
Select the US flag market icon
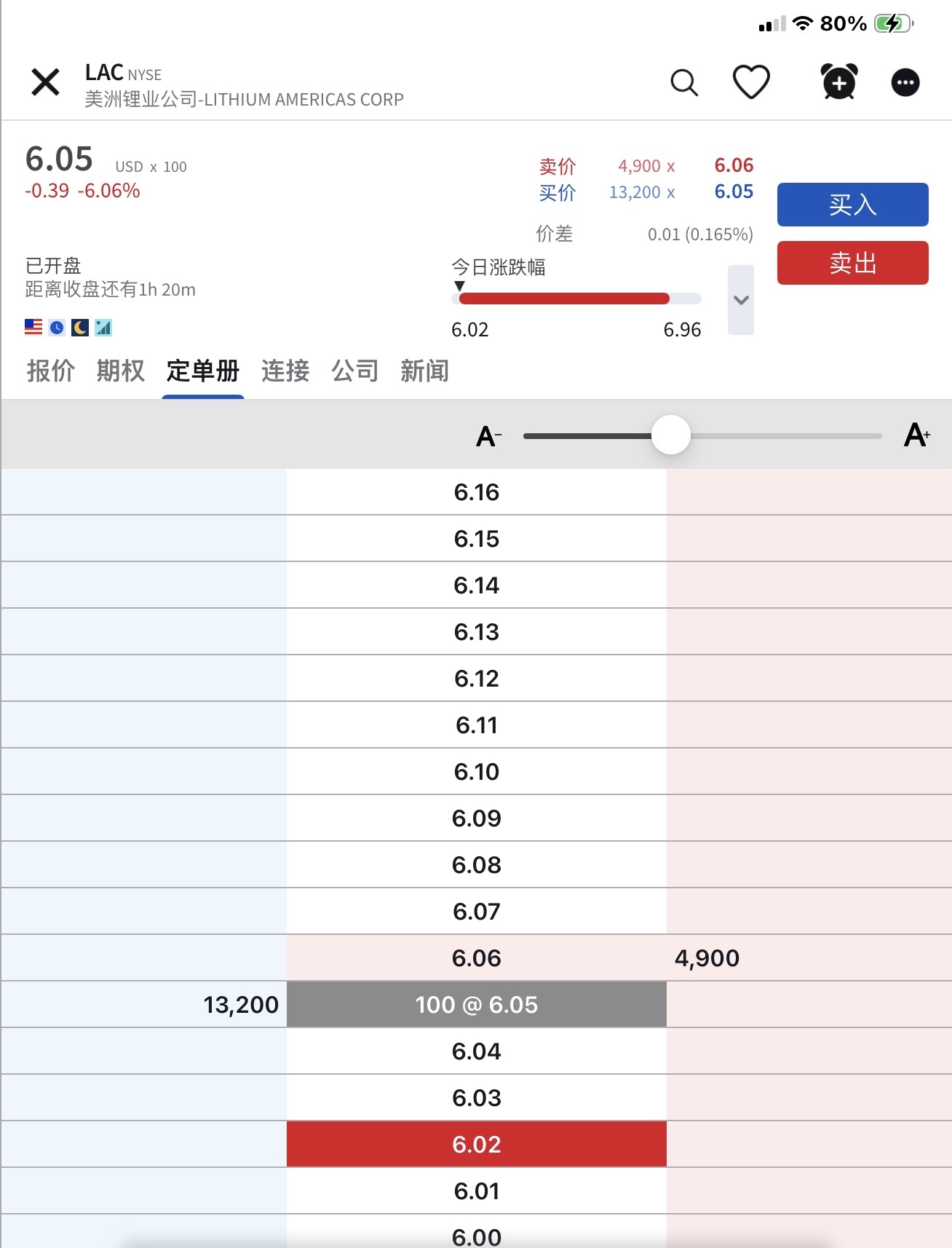[32, 328]
